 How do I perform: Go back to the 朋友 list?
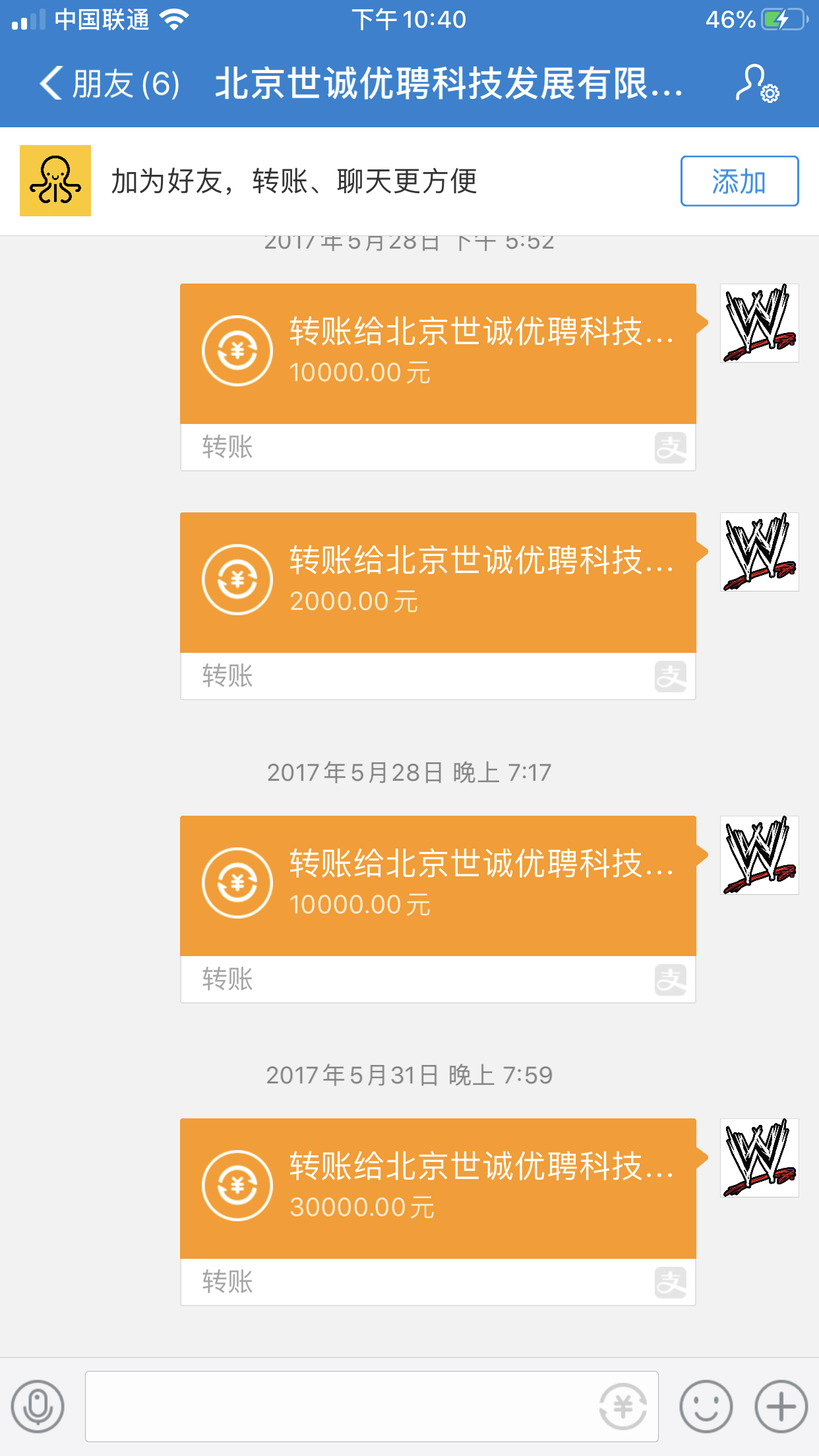109,84
